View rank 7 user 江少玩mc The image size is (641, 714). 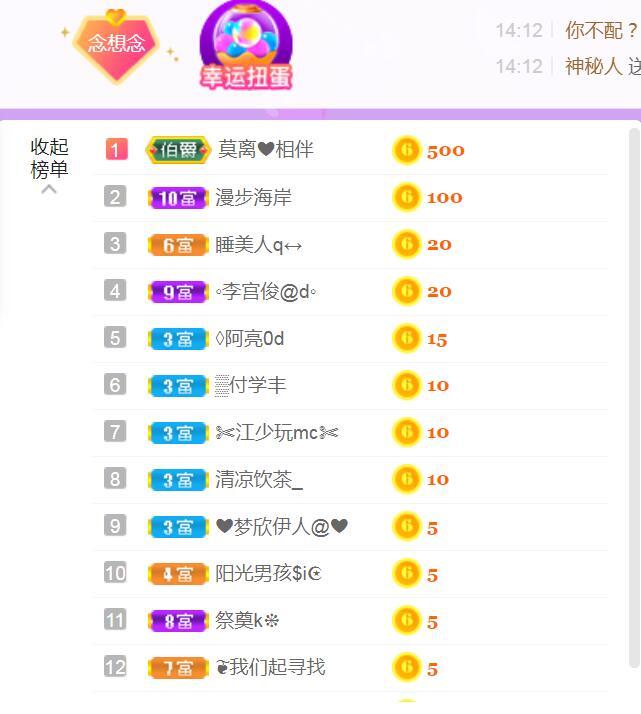tap(277, 432)
